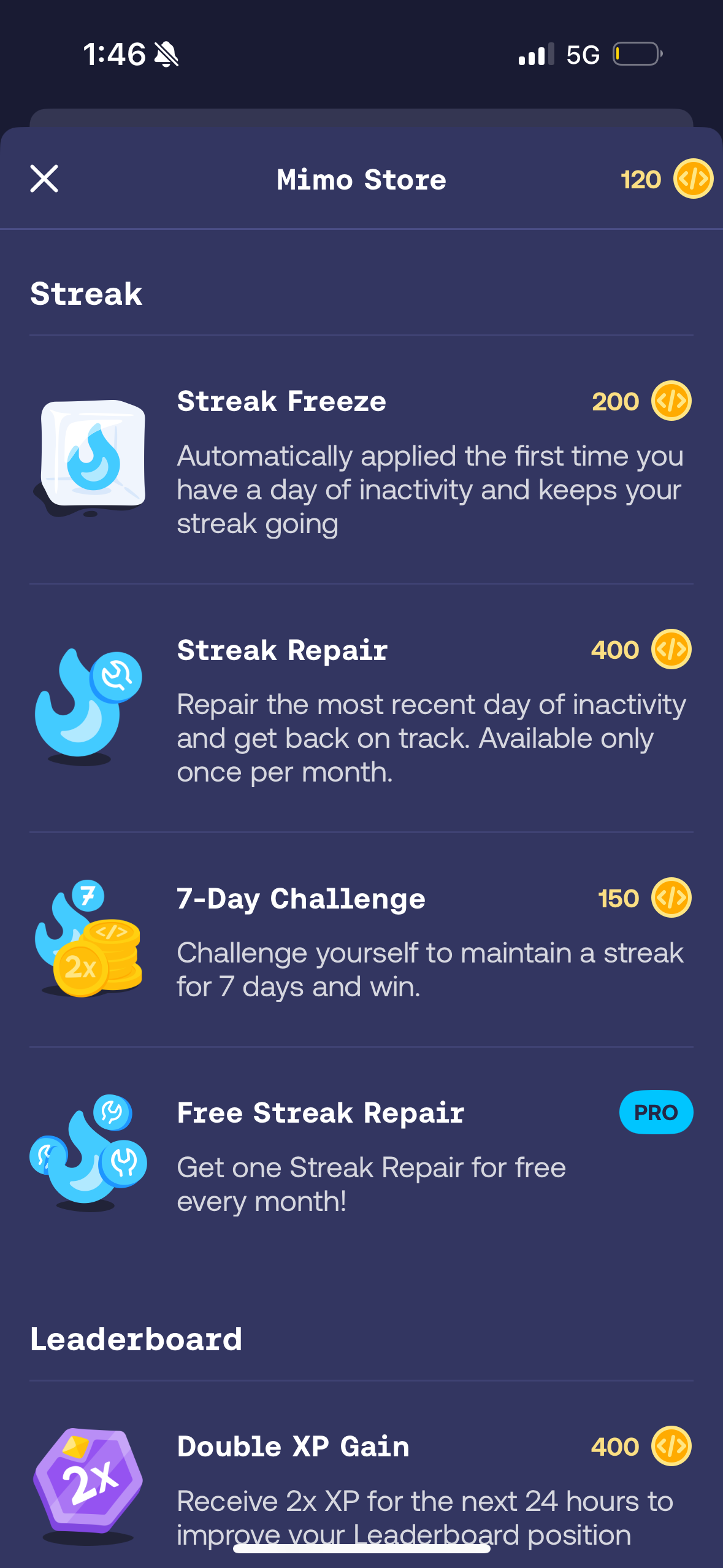
Task: Buy the 7-Day Challenge for 150 coins
Action: click(638, 897)
